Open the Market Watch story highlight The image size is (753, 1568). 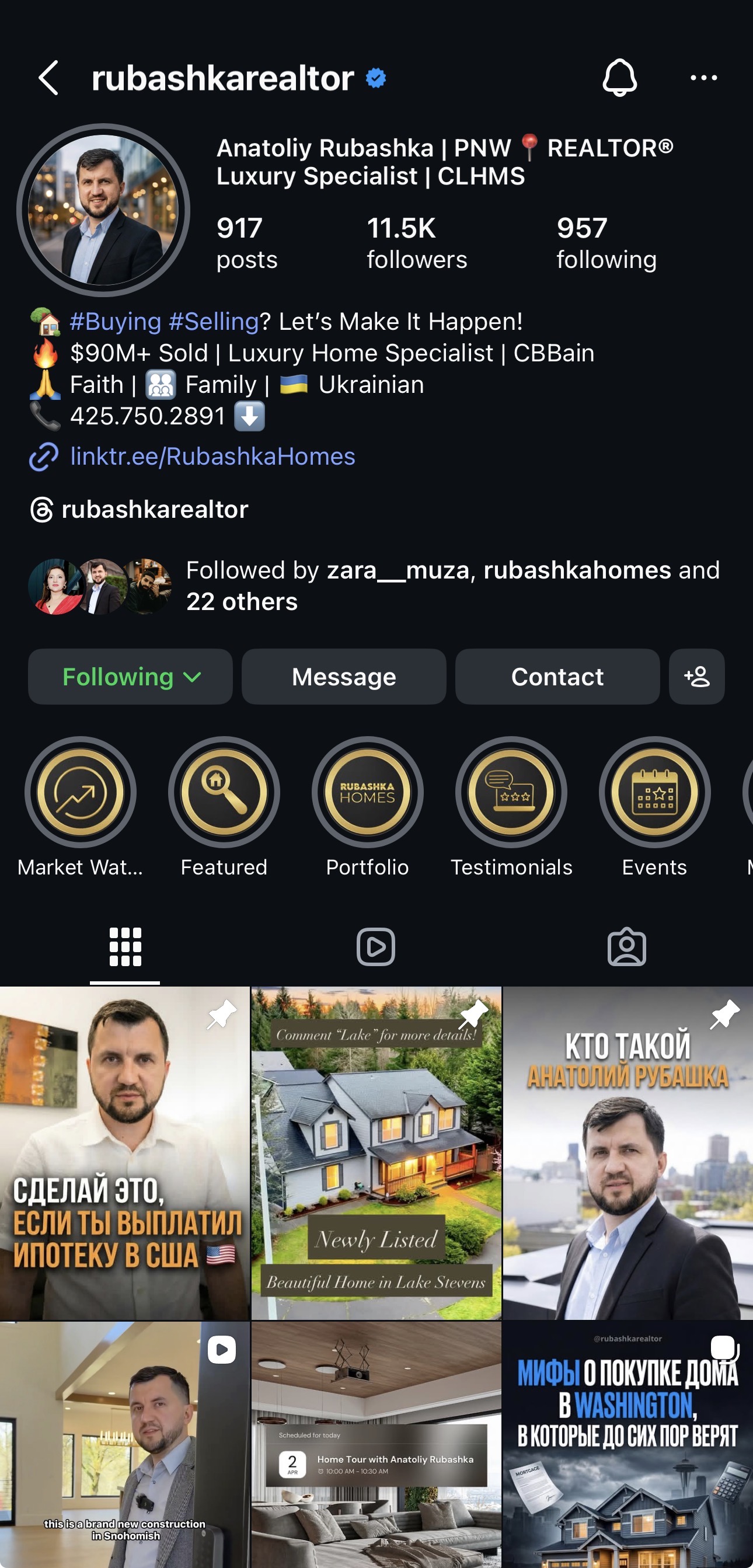coord(81,793)
